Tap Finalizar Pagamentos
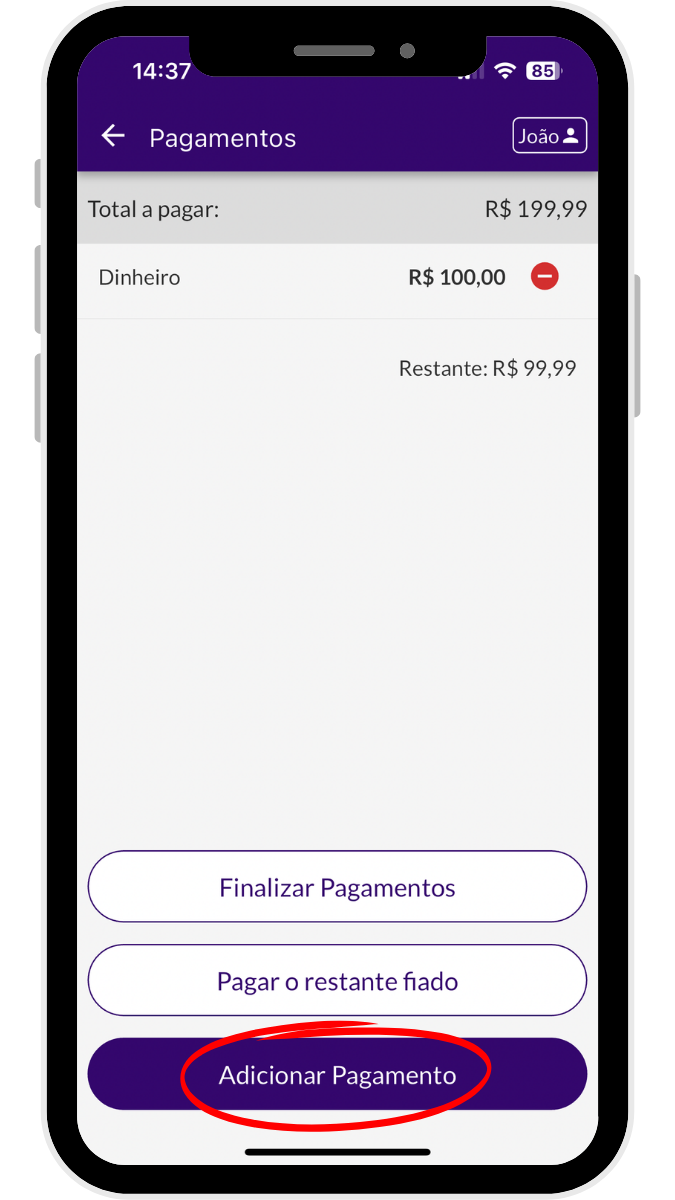The height and width of the screenshot is (1200, 675). pos(337,887)
